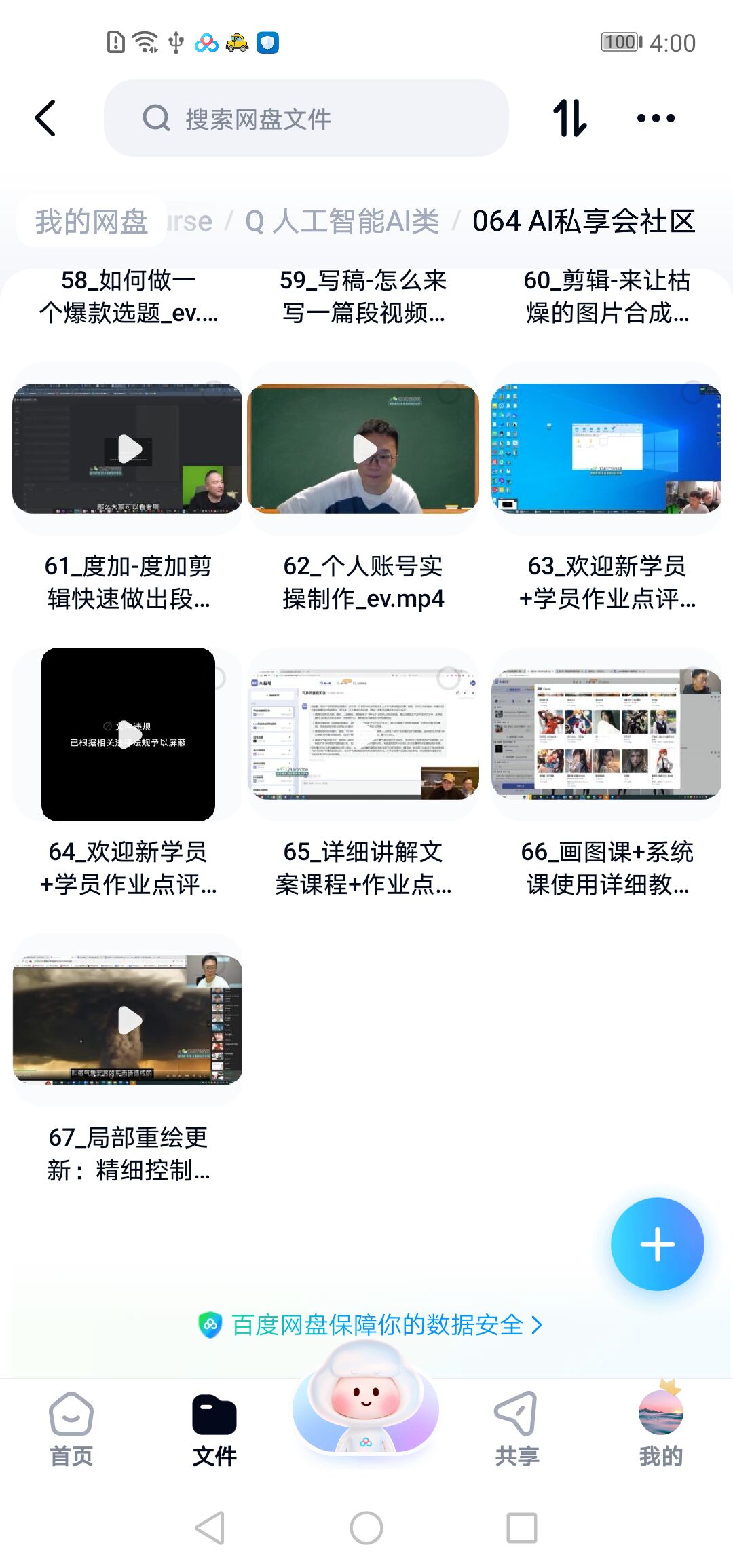This screenshot has height=1568, width=733.
Task: Switch to the 共享 tab
Action: click(516, 1429)
